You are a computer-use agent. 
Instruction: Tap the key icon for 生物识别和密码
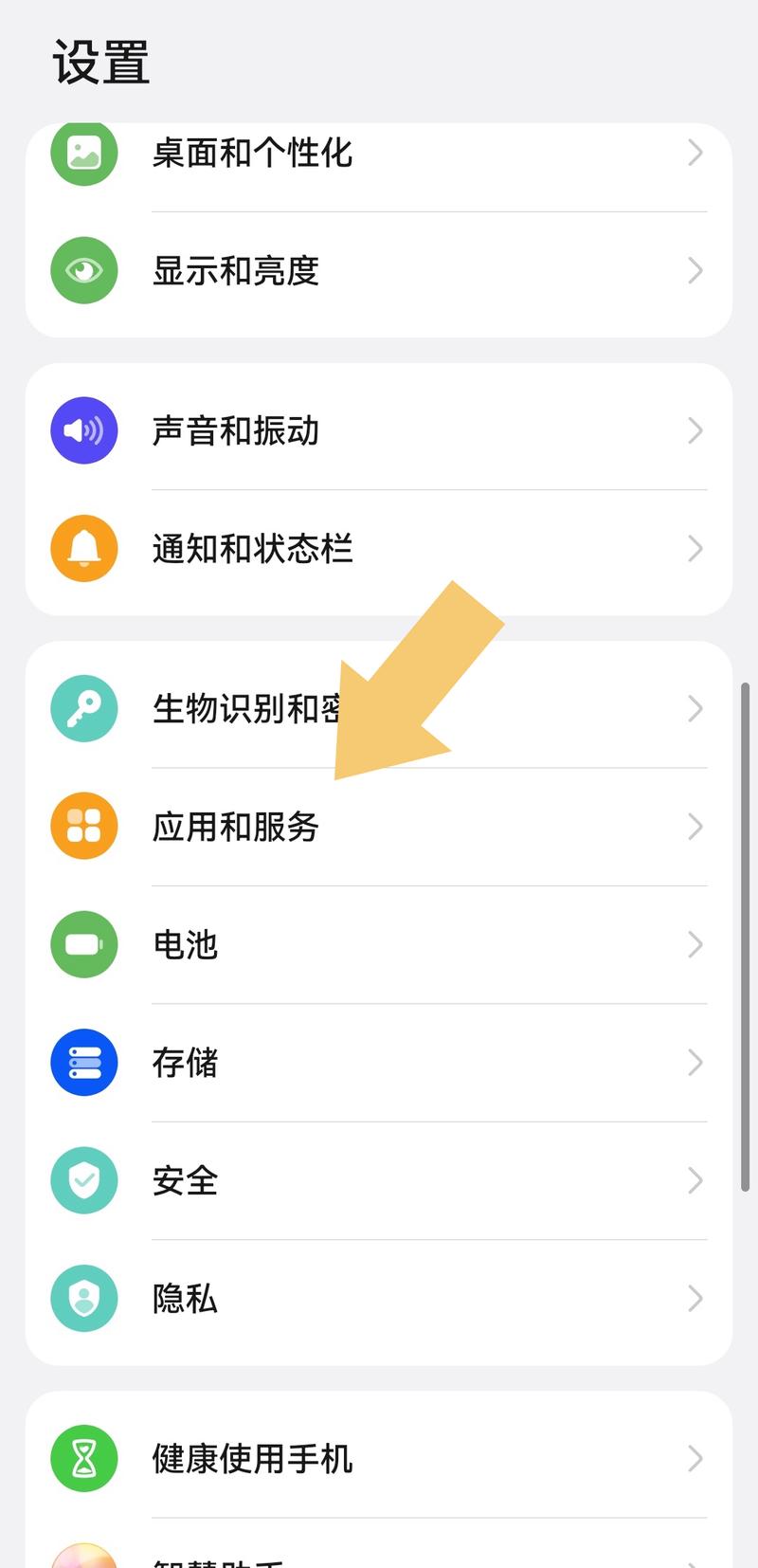click(83, 708)
